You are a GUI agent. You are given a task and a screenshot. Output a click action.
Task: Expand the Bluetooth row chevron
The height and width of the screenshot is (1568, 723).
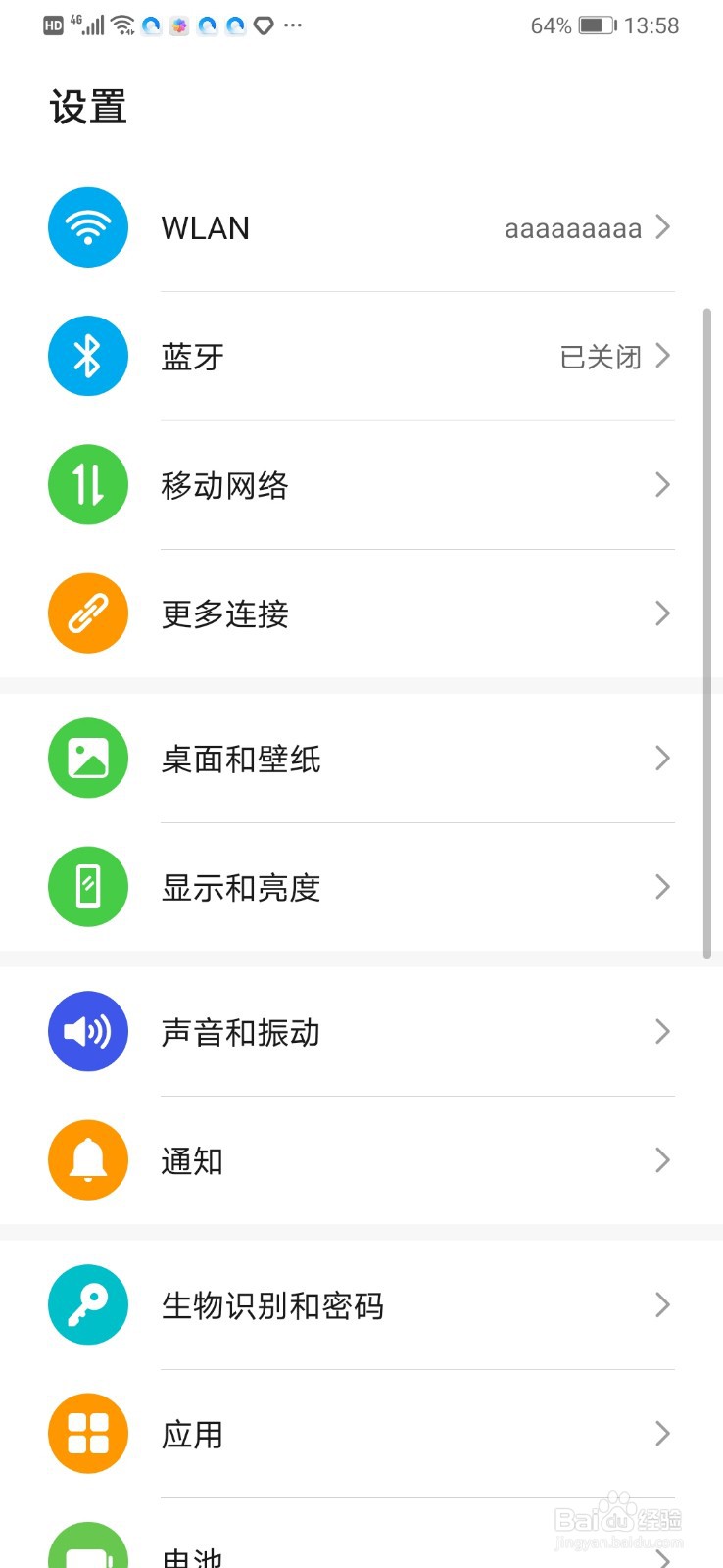point(662,356)
